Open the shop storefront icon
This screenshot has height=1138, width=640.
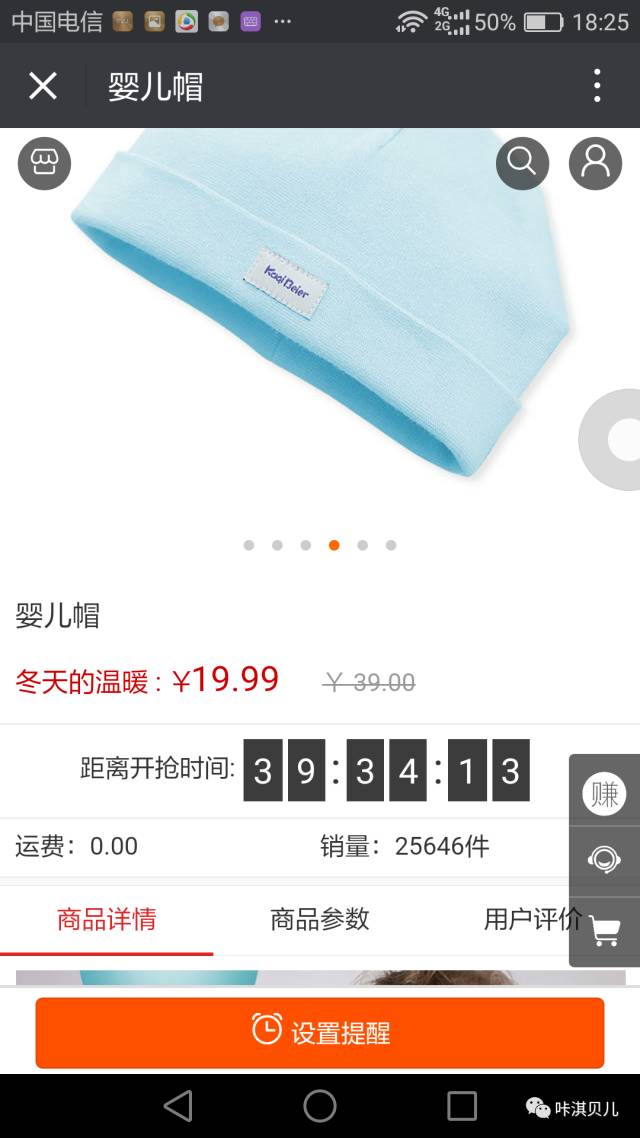pyautogui.click(x=44, y=162)
